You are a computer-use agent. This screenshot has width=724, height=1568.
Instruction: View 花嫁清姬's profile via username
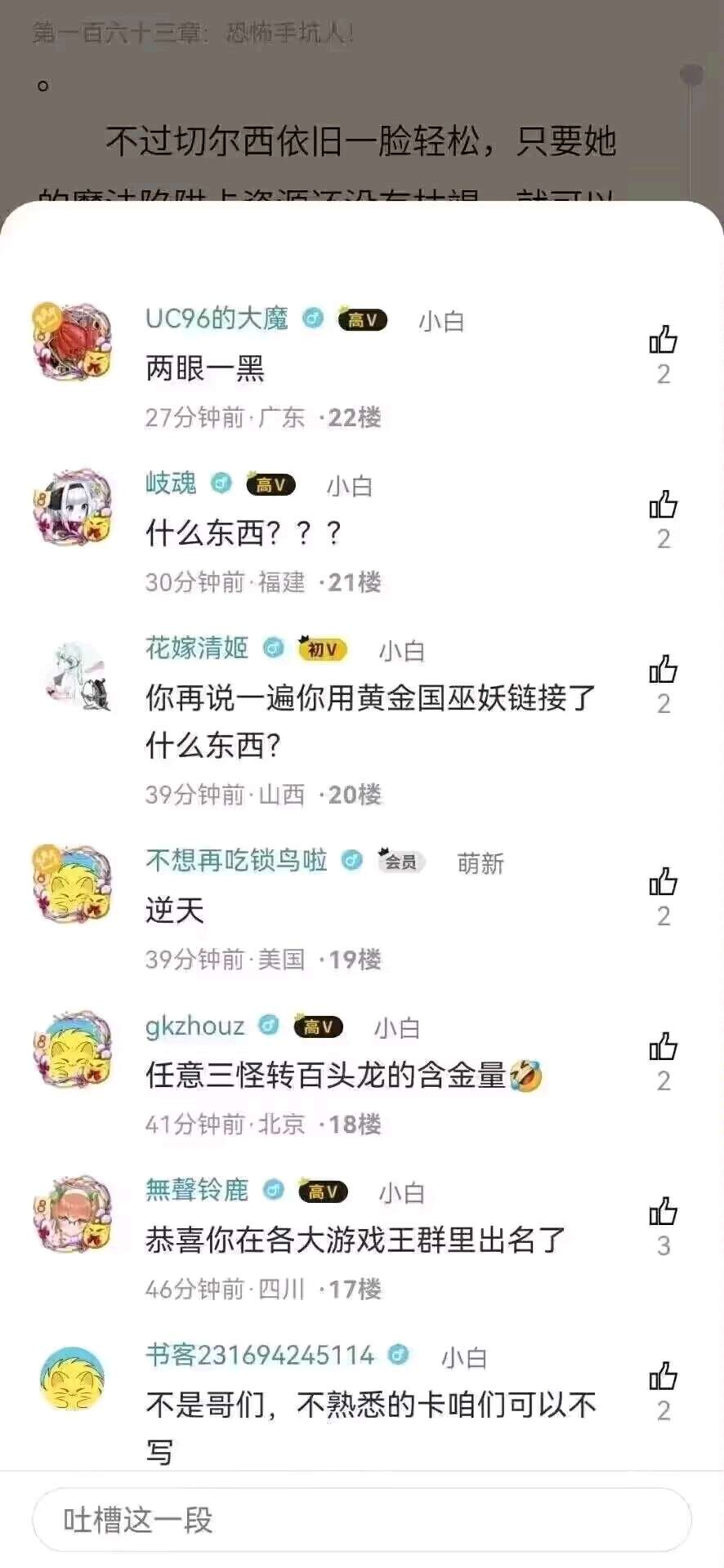[197, 648]
